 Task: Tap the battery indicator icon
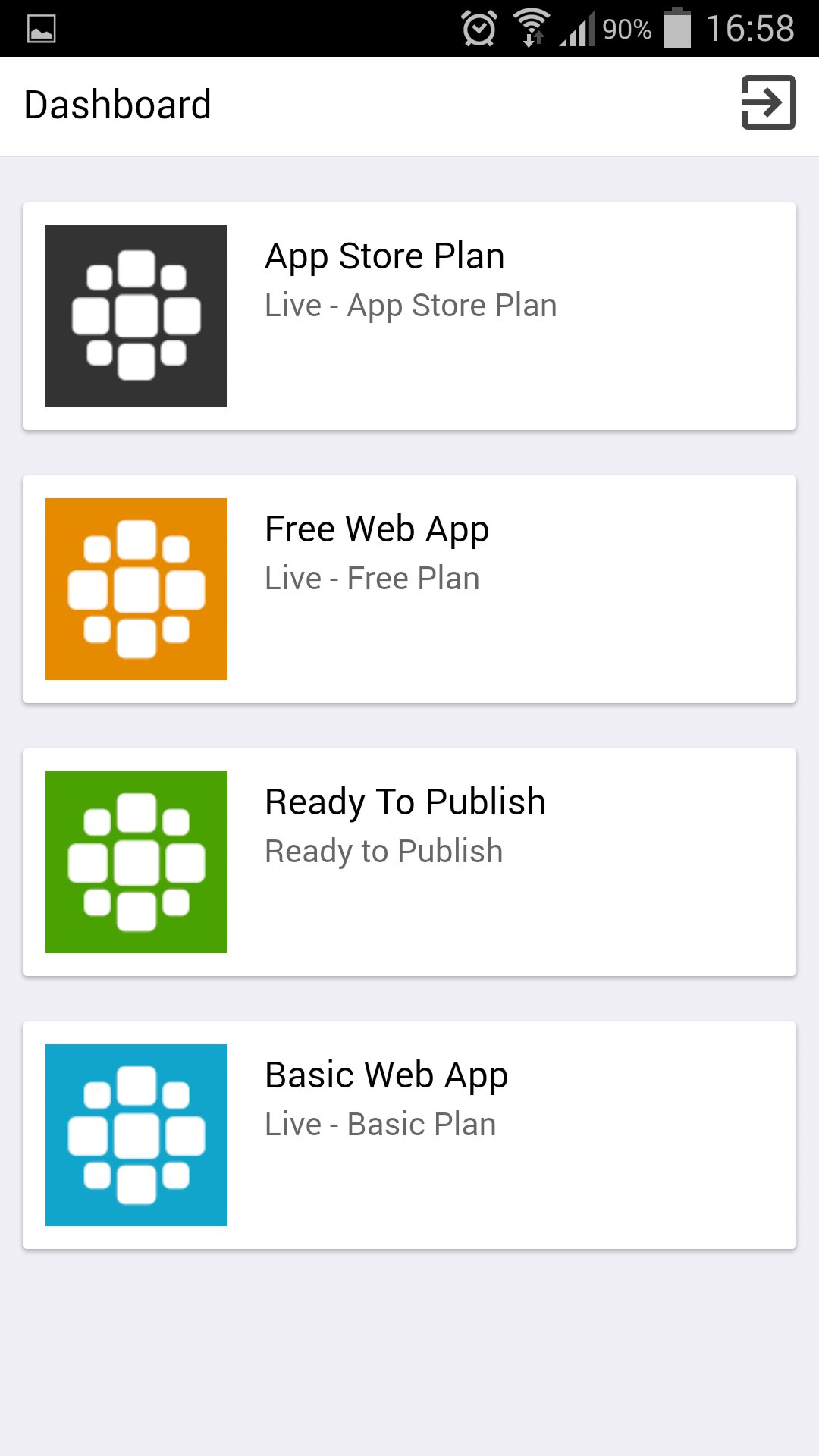(677, 27)
